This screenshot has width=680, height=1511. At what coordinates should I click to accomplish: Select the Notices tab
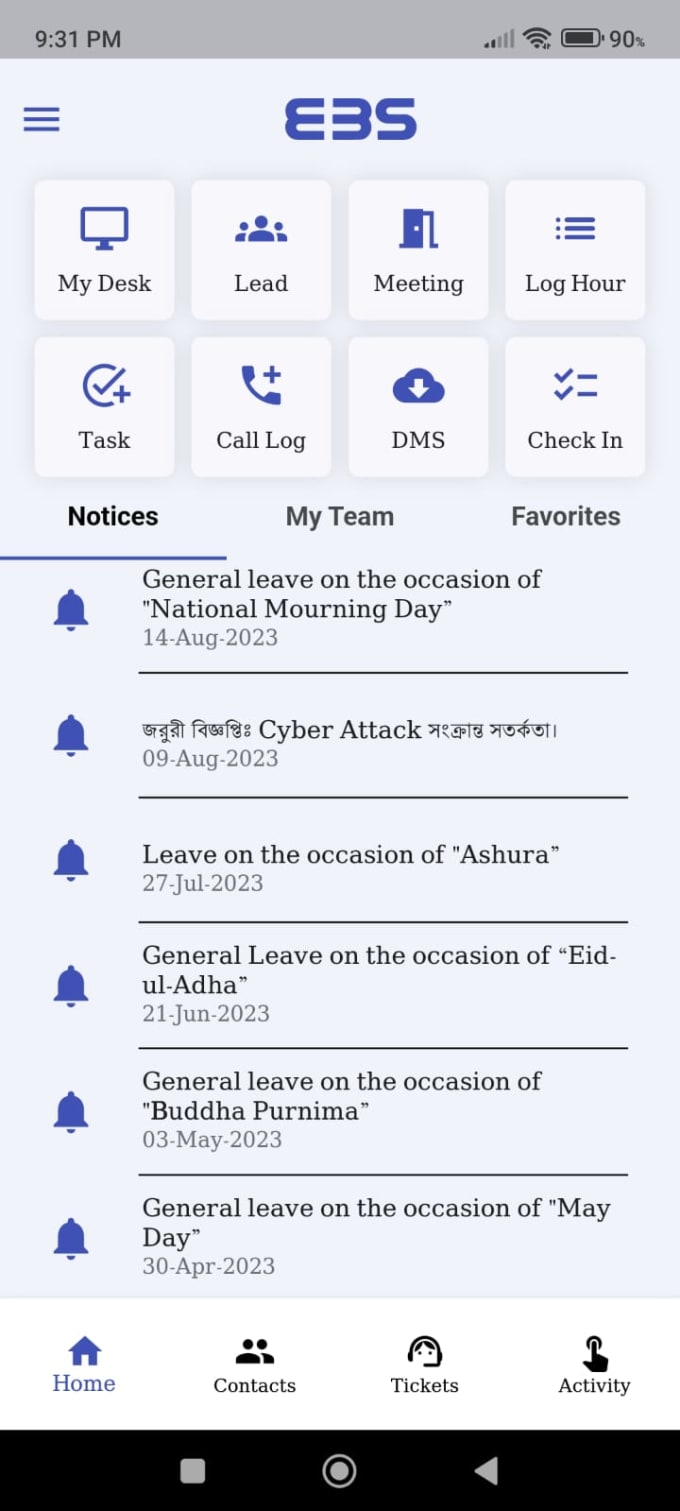(x=113, y=517)
